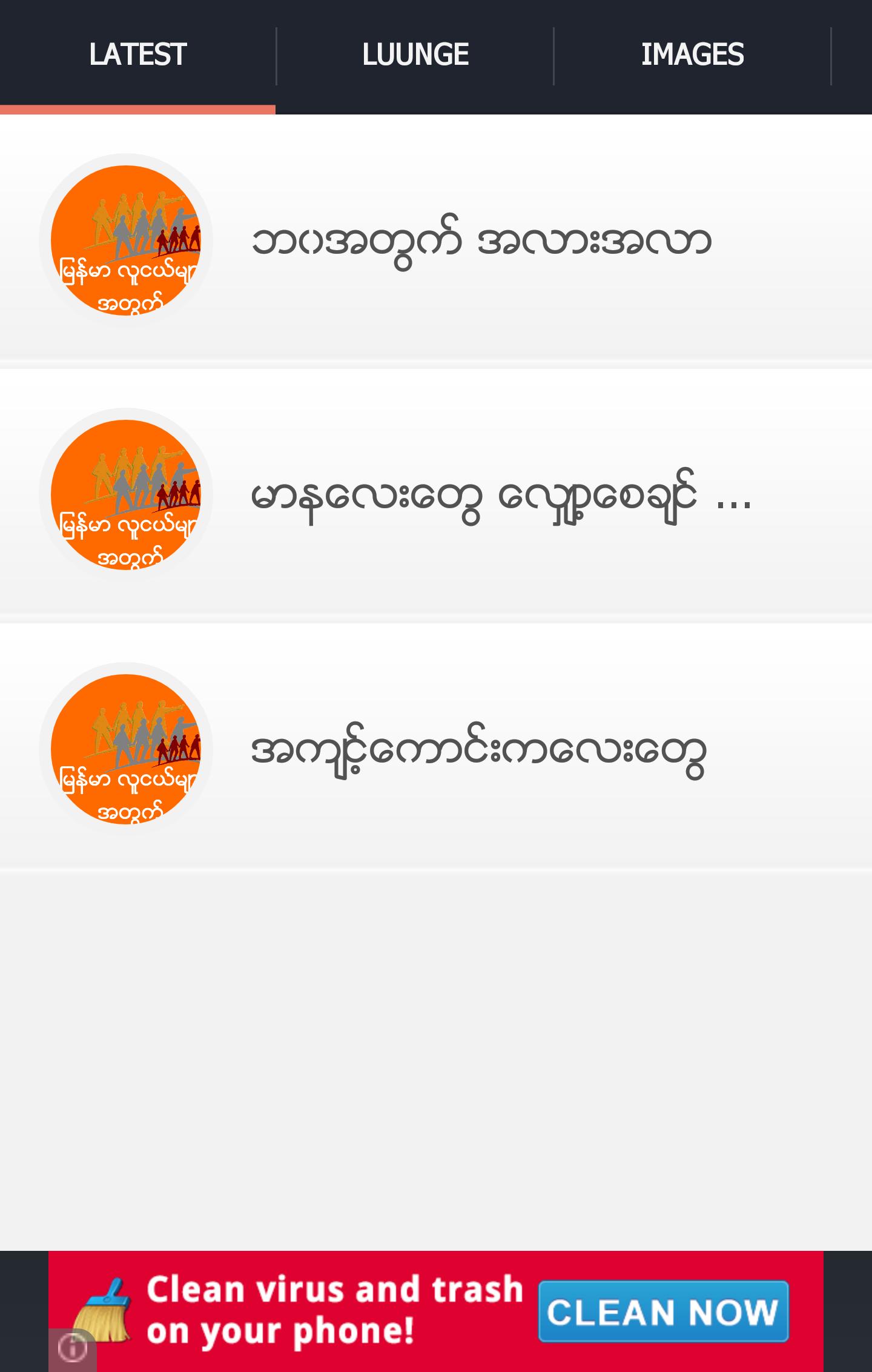
Task: Open the post titled ဘဝအတွက် အလားအလာ
Action: pos(483,239)
